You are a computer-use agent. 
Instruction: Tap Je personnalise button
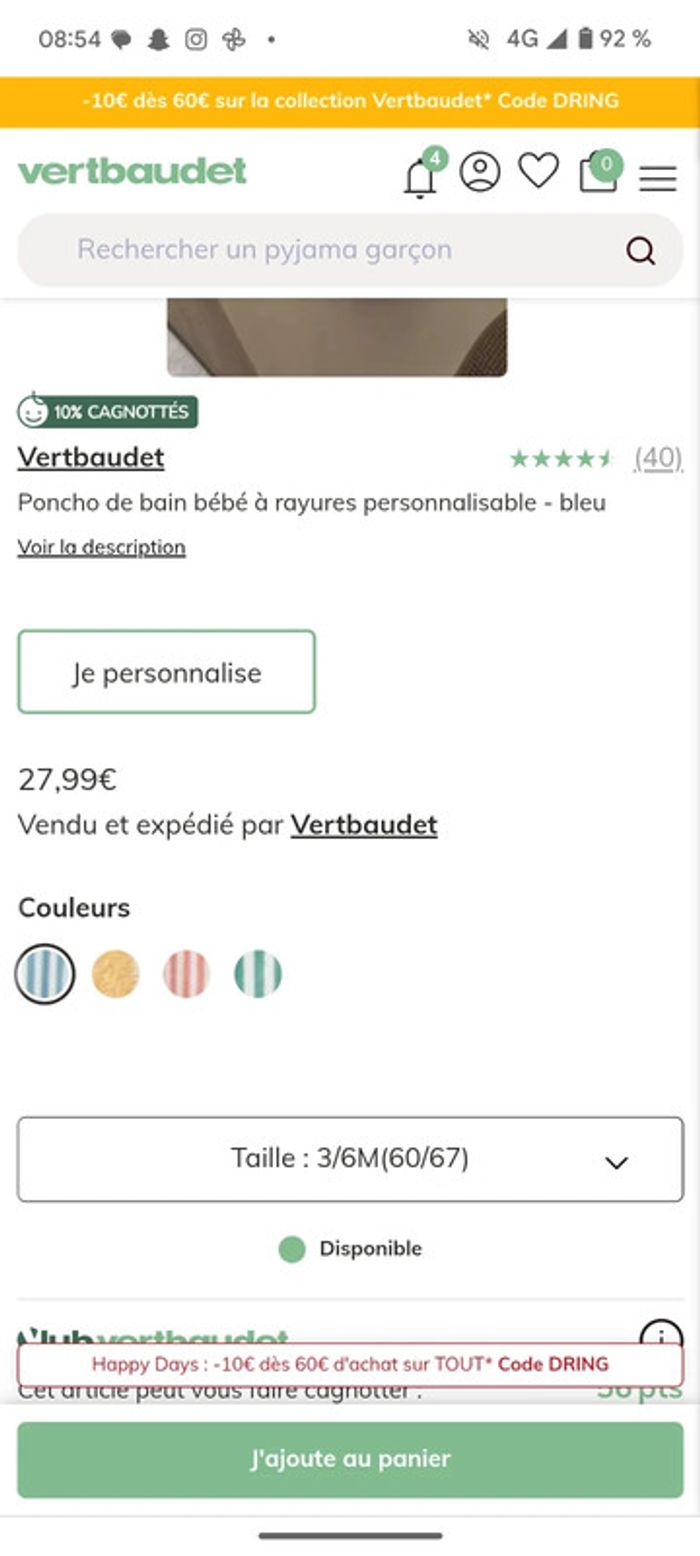click(x=166, y=672)
